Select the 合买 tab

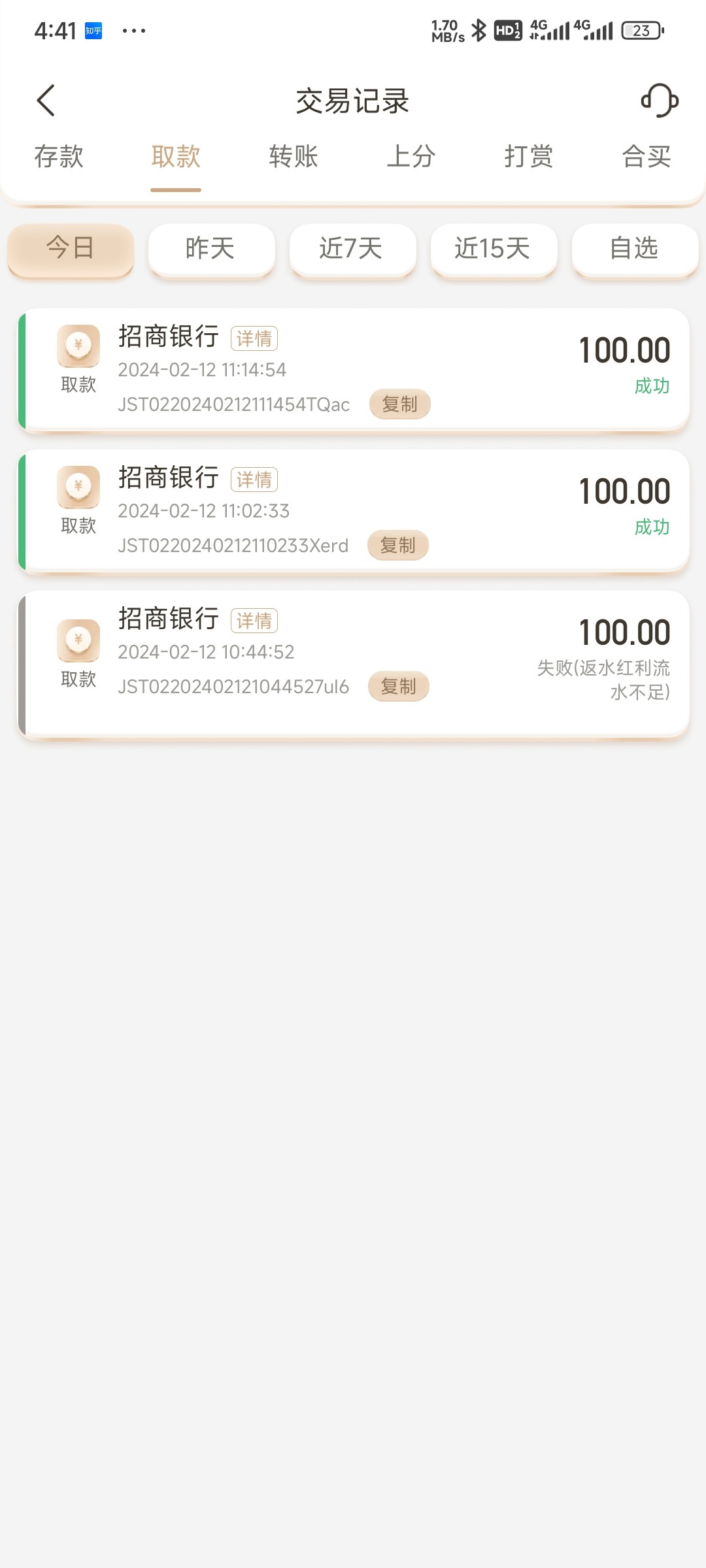pos(647,157)
